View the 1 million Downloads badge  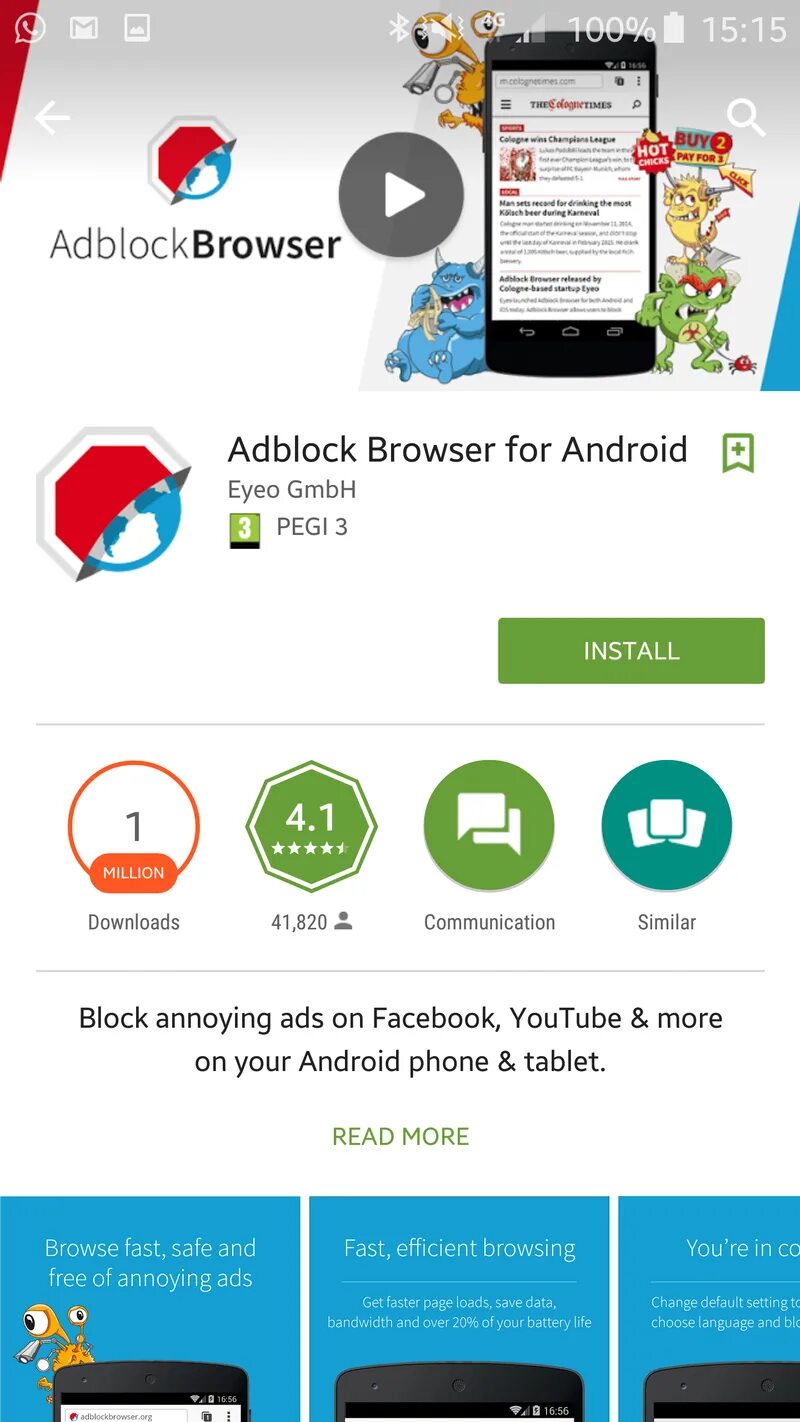tap(134, 827)
